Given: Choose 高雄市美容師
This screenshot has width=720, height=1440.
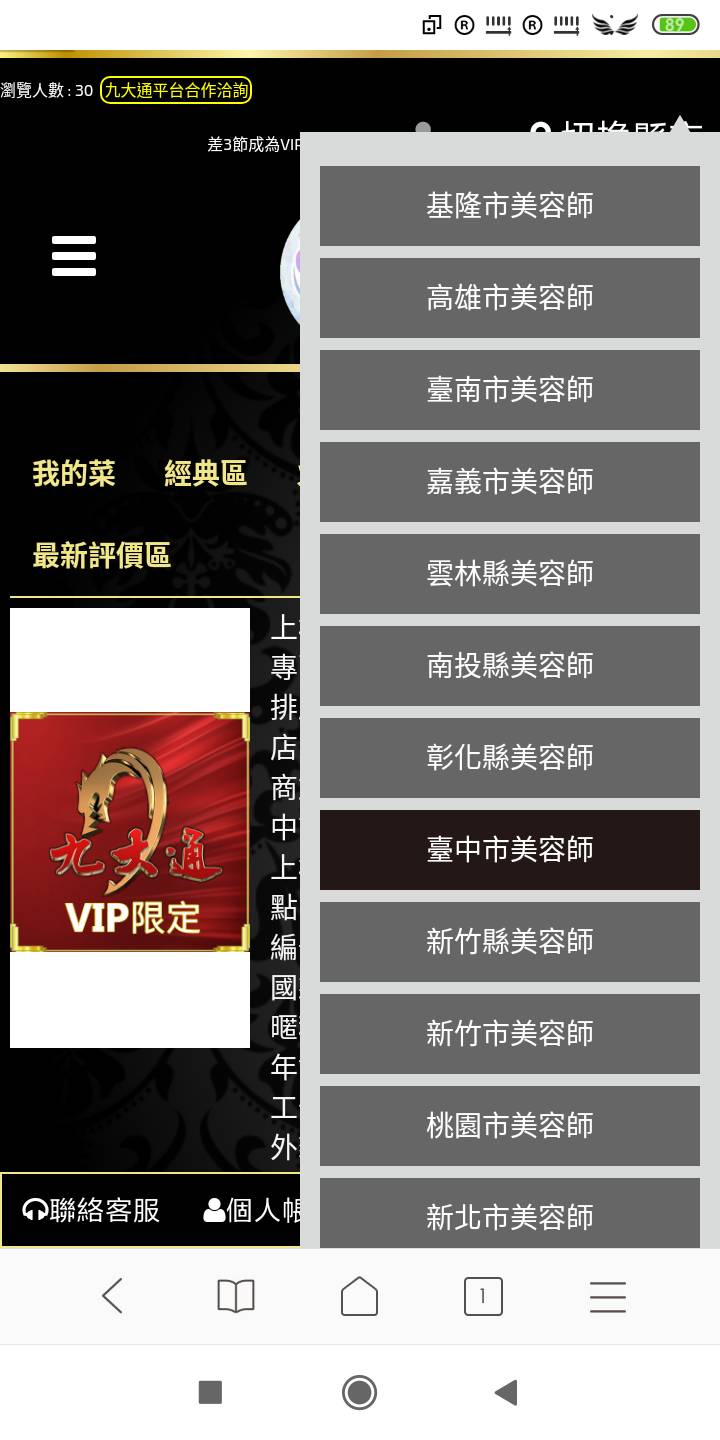Looking at the screenshot, I should pyautogui.click(x=509, y=298).
